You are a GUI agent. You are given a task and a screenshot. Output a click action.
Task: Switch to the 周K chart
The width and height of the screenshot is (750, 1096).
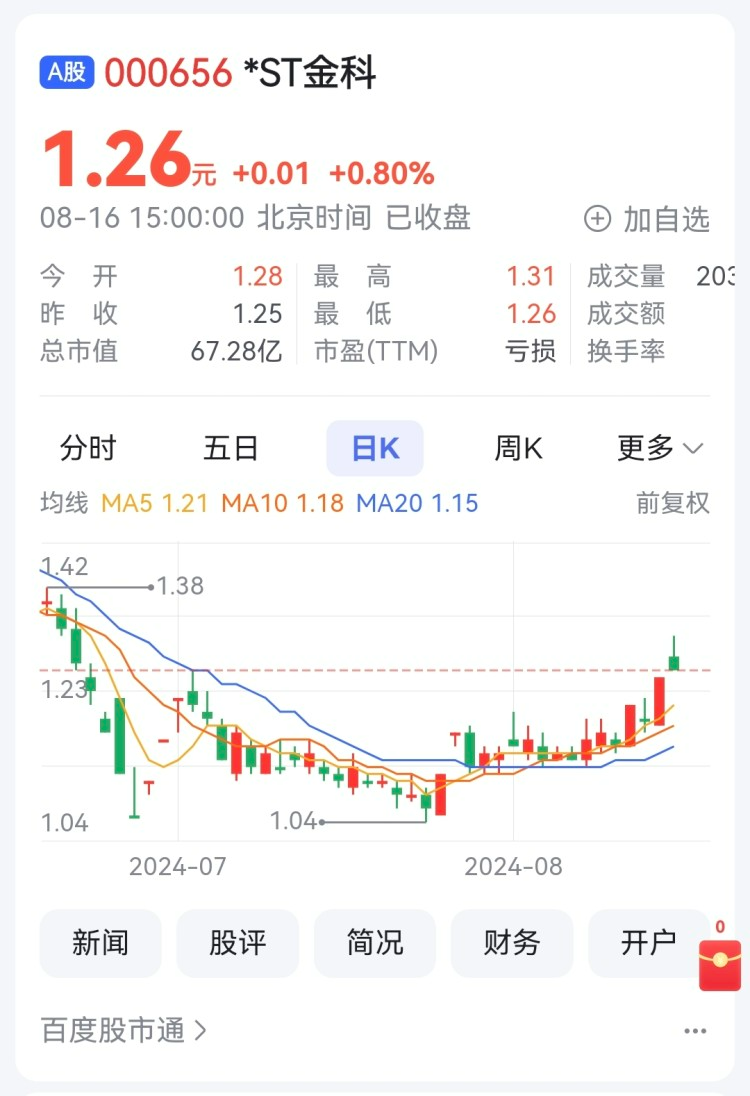pos(518,449)
